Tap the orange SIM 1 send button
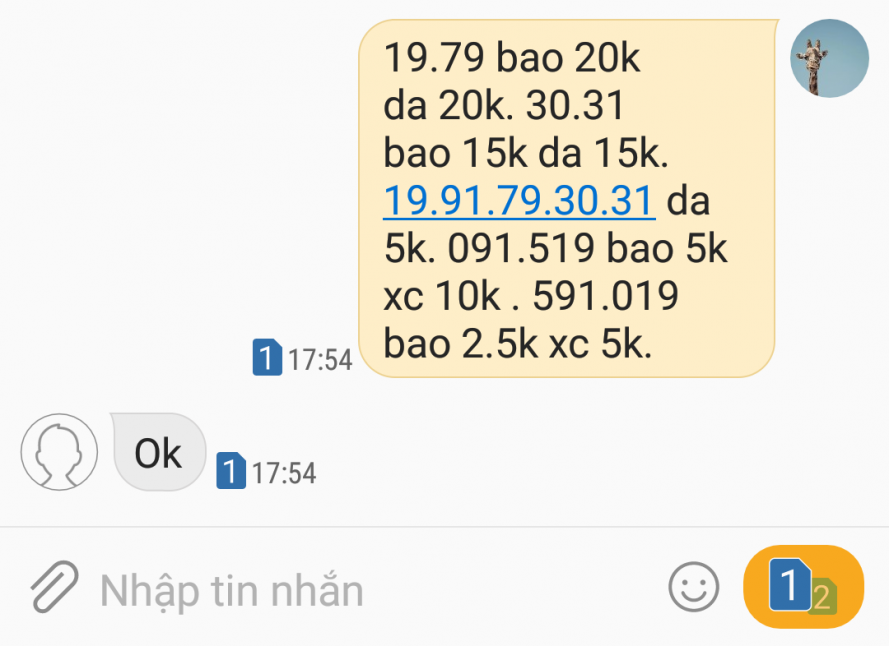 [x=802, y=587]
